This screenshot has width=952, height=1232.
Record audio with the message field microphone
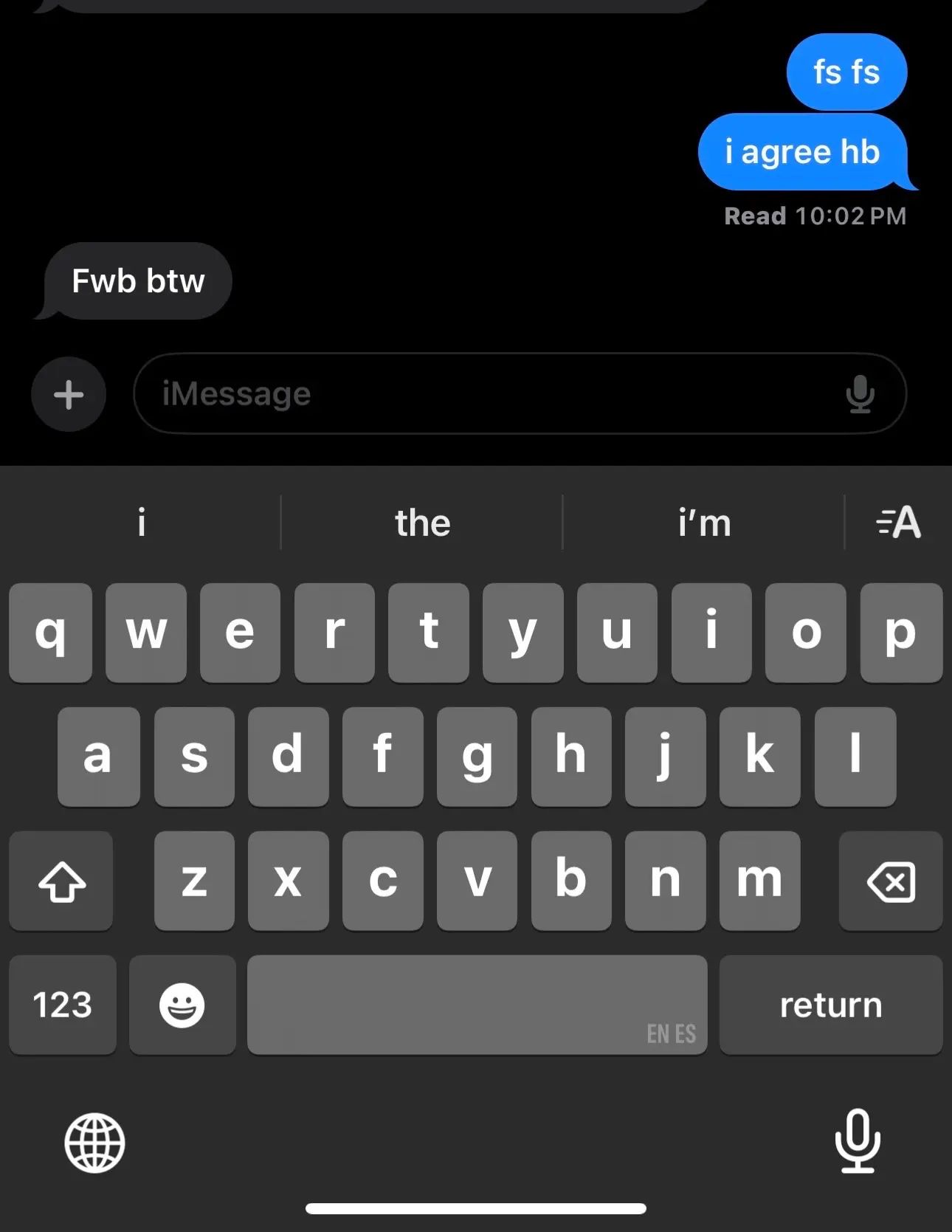860,394
